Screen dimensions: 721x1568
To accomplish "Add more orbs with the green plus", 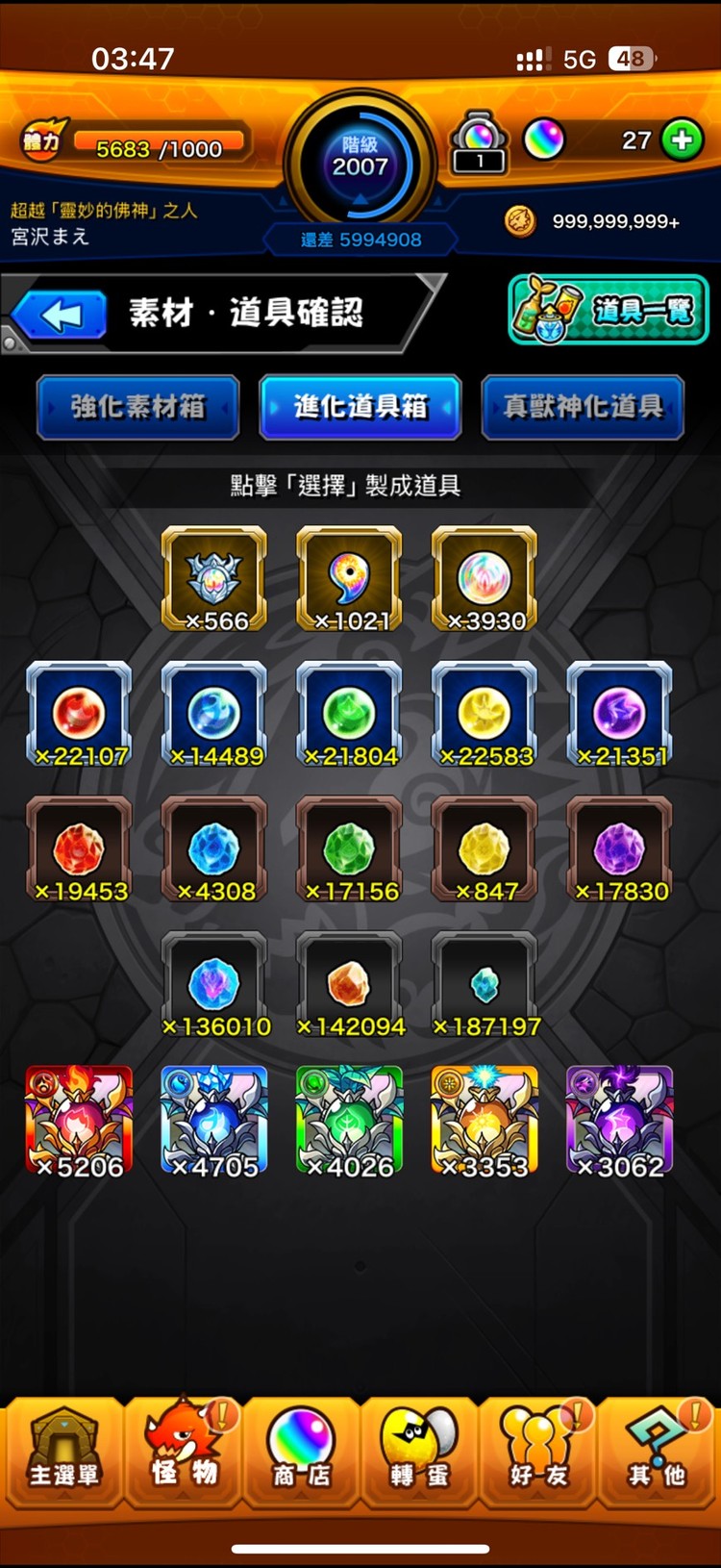I will (x=682, y=140).
